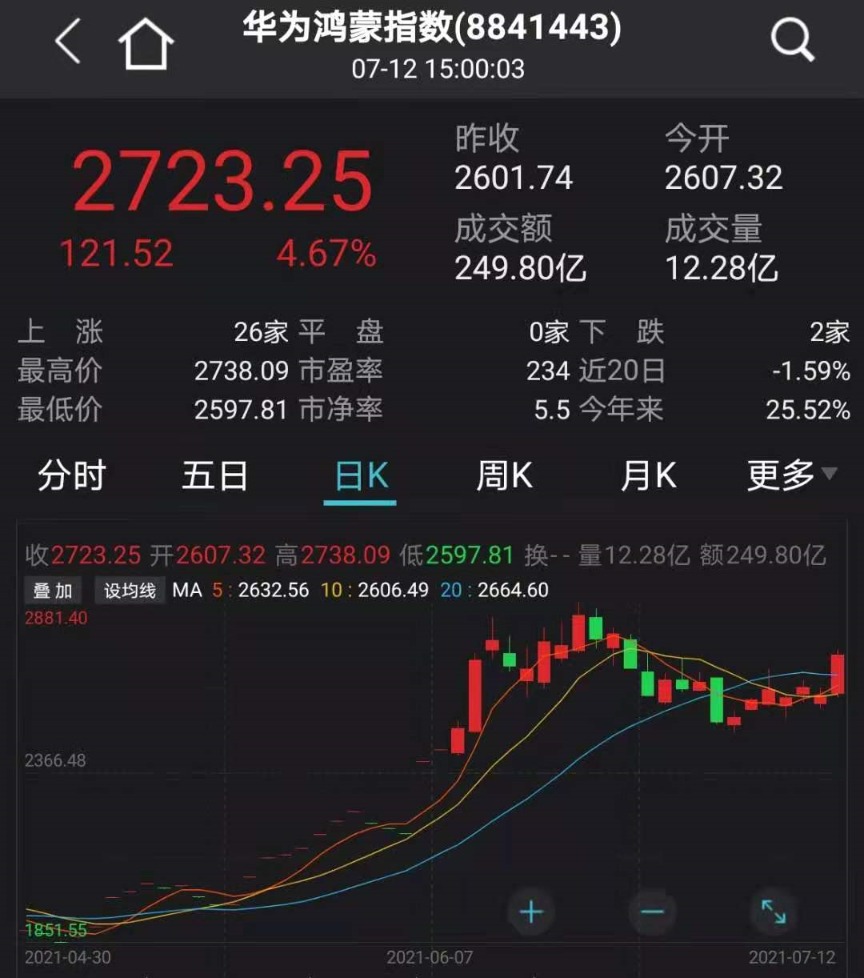Zoom out of the chart with the minus icon
Image resolution: width=864 pixels, height=978 pixels.
pyautogui.click(x=650, y=911)
